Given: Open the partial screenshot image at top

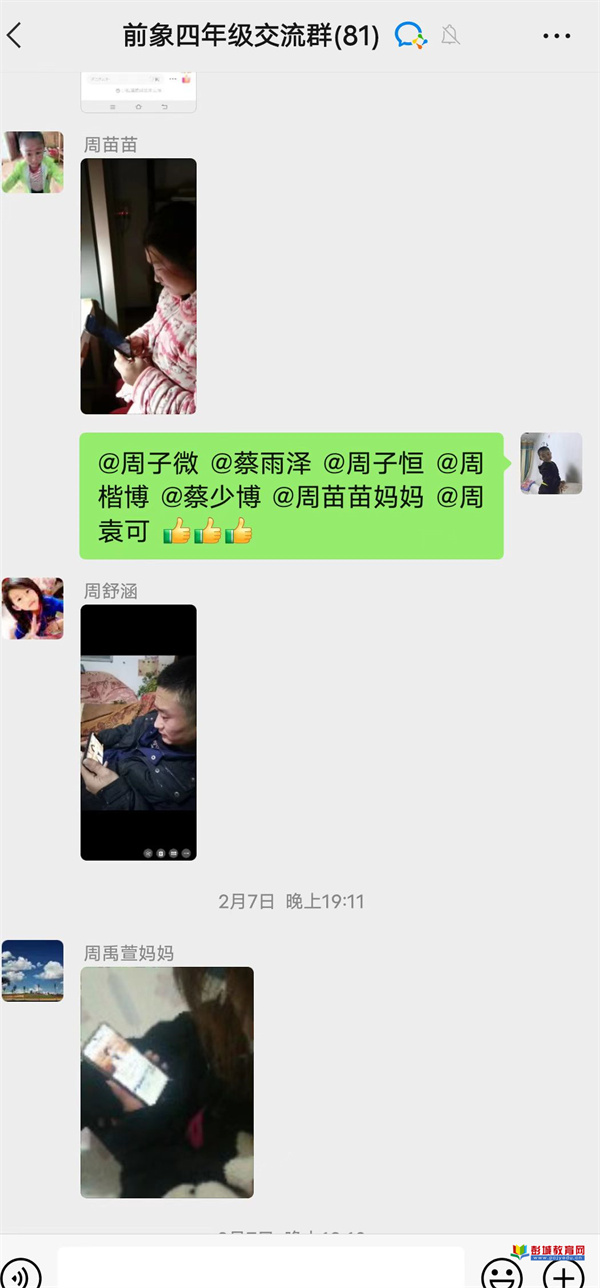Looking at the screenshot, I should click(x=138, y=92).
